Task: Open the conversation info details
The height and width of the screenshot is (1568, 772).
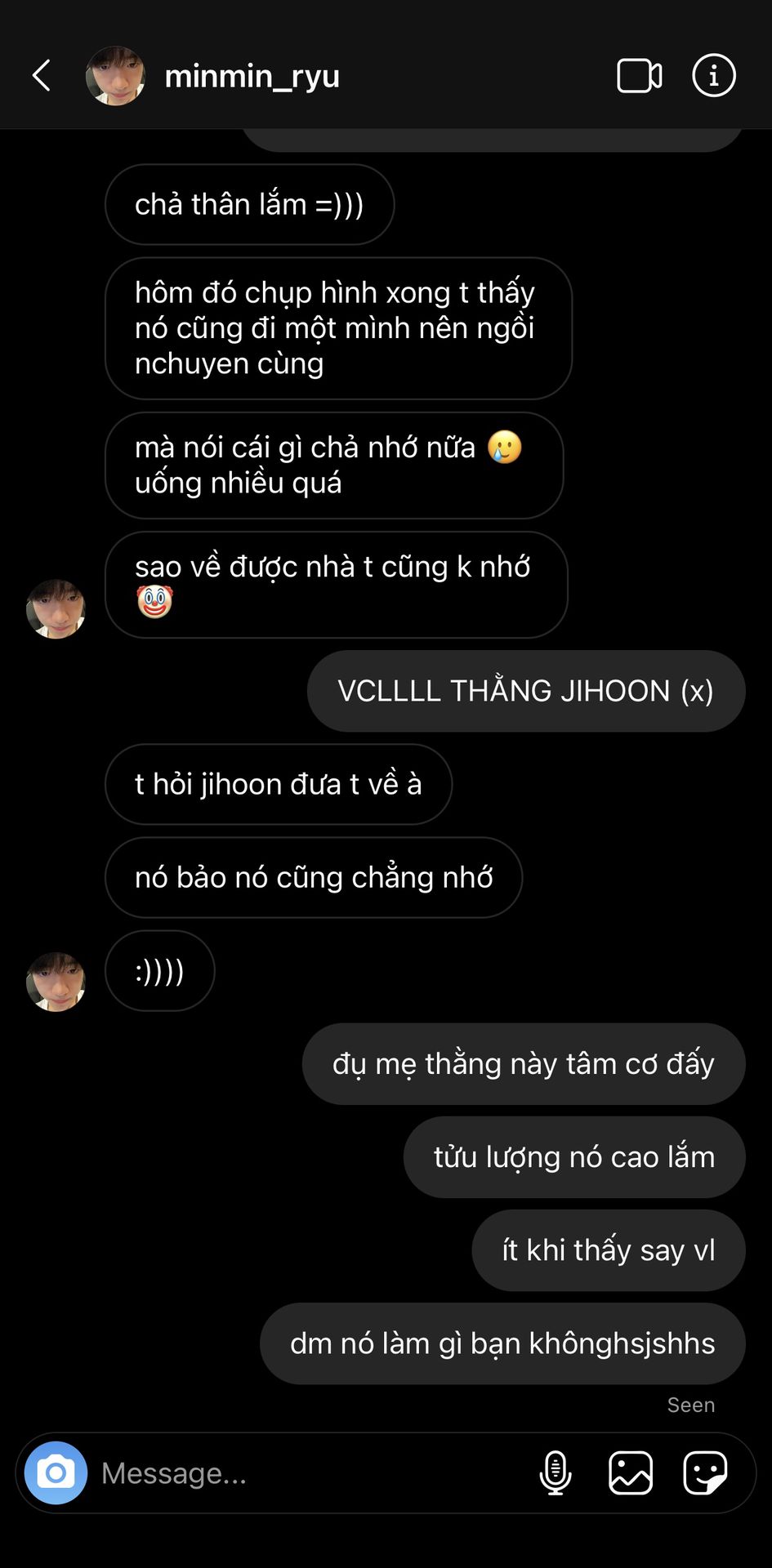Action: [713, 76]
